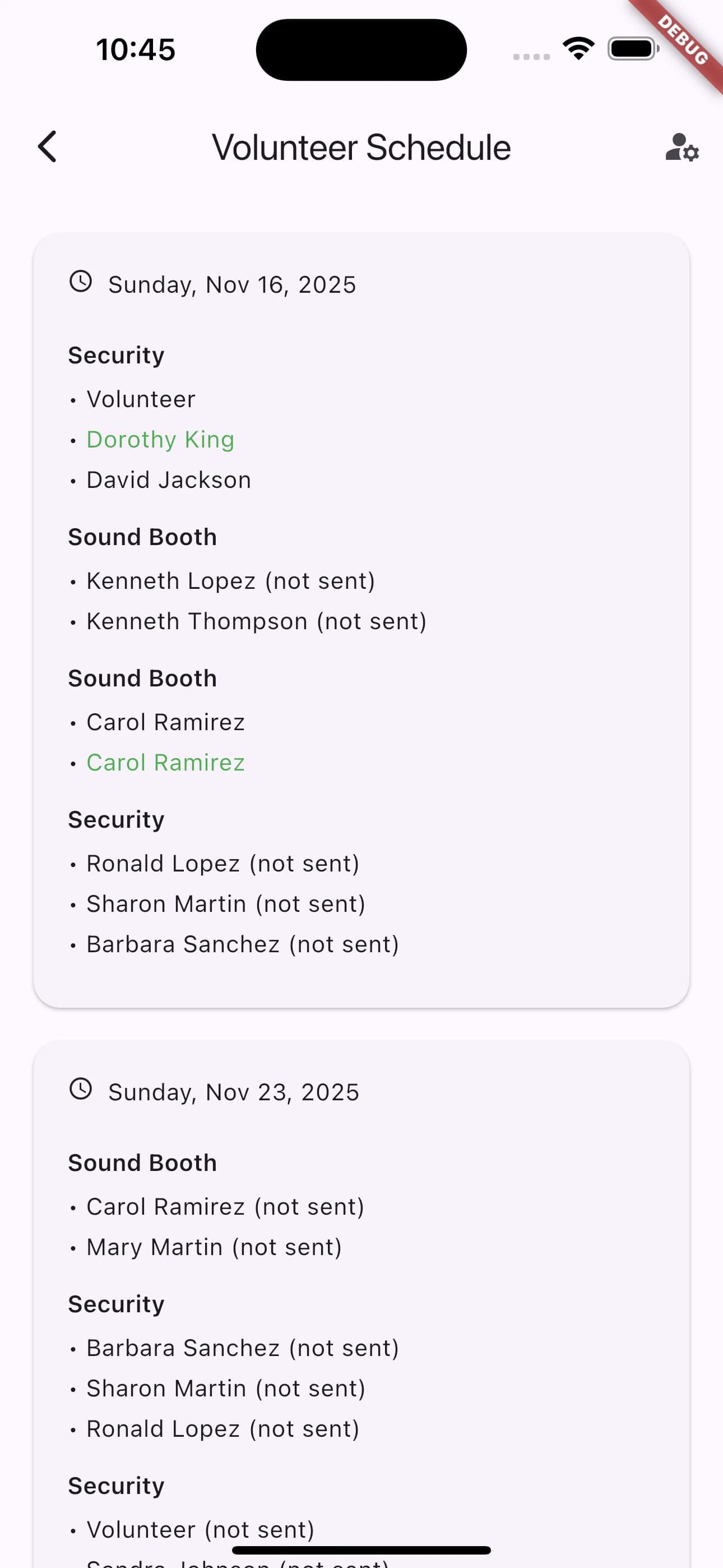Tap Sharon Martin (not sent) on Nov 16

point(226,903)
